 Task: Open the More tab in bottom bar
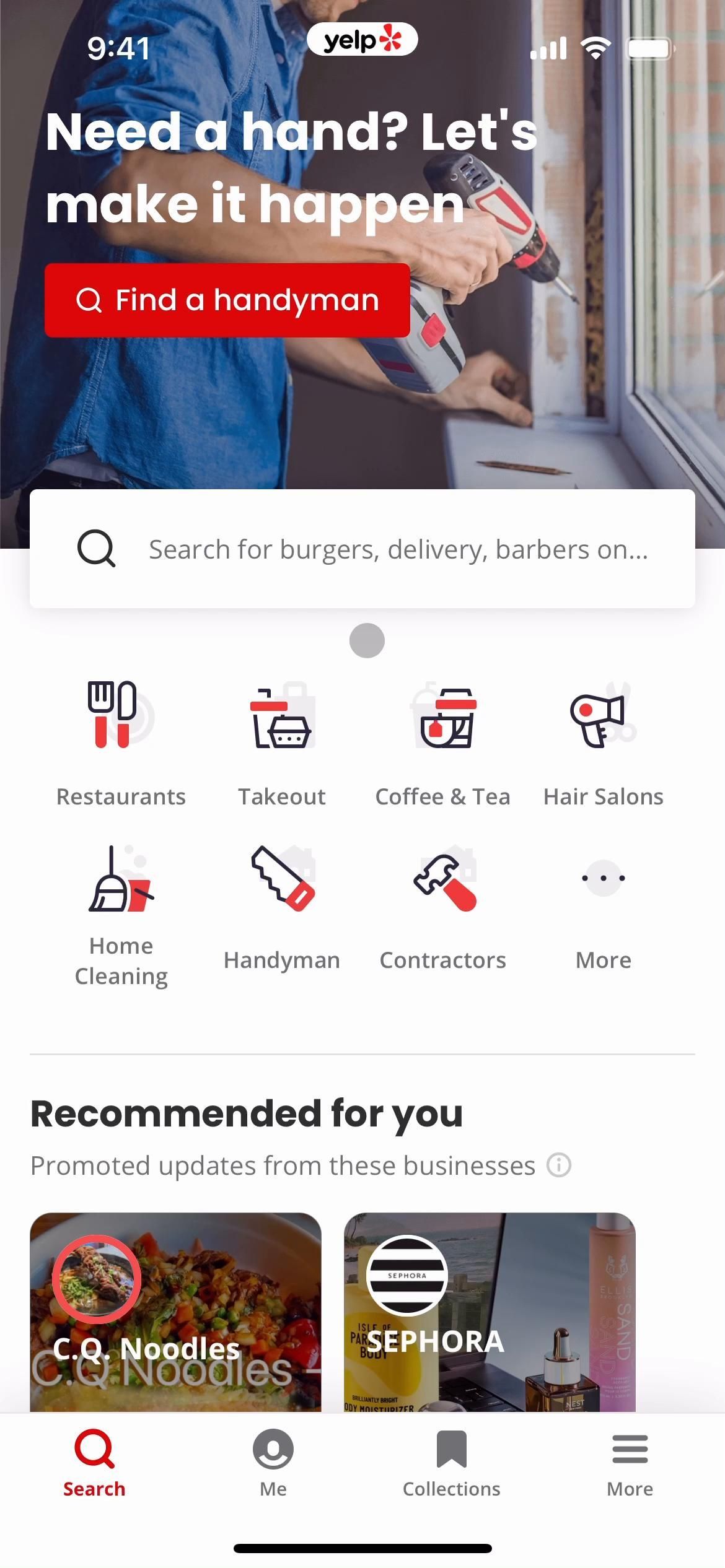(x=630, y=1463)
